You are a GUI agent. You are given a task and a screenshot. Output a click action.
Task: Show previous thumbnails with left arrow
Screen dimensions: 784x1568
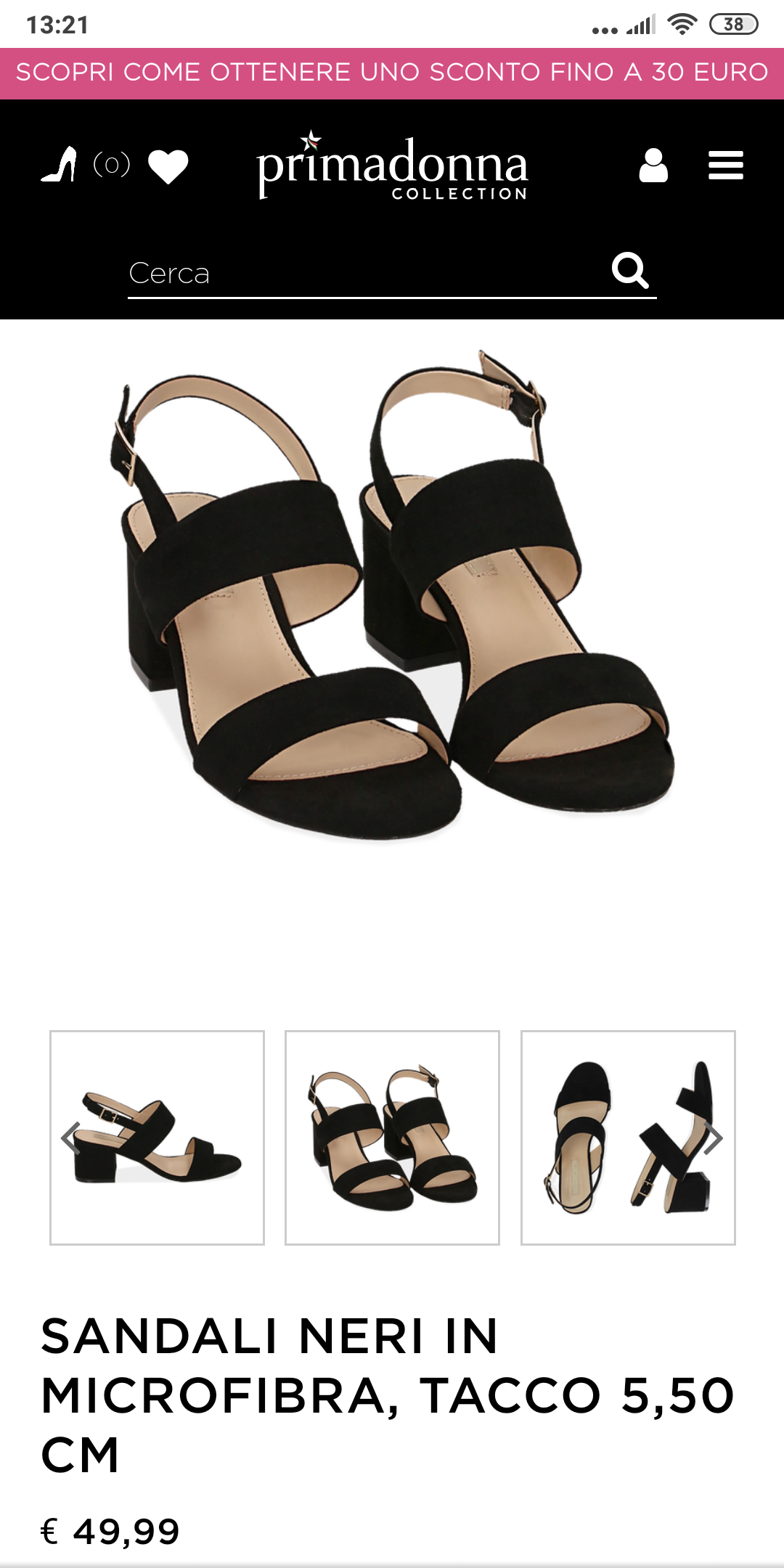tap(70, 1138)
